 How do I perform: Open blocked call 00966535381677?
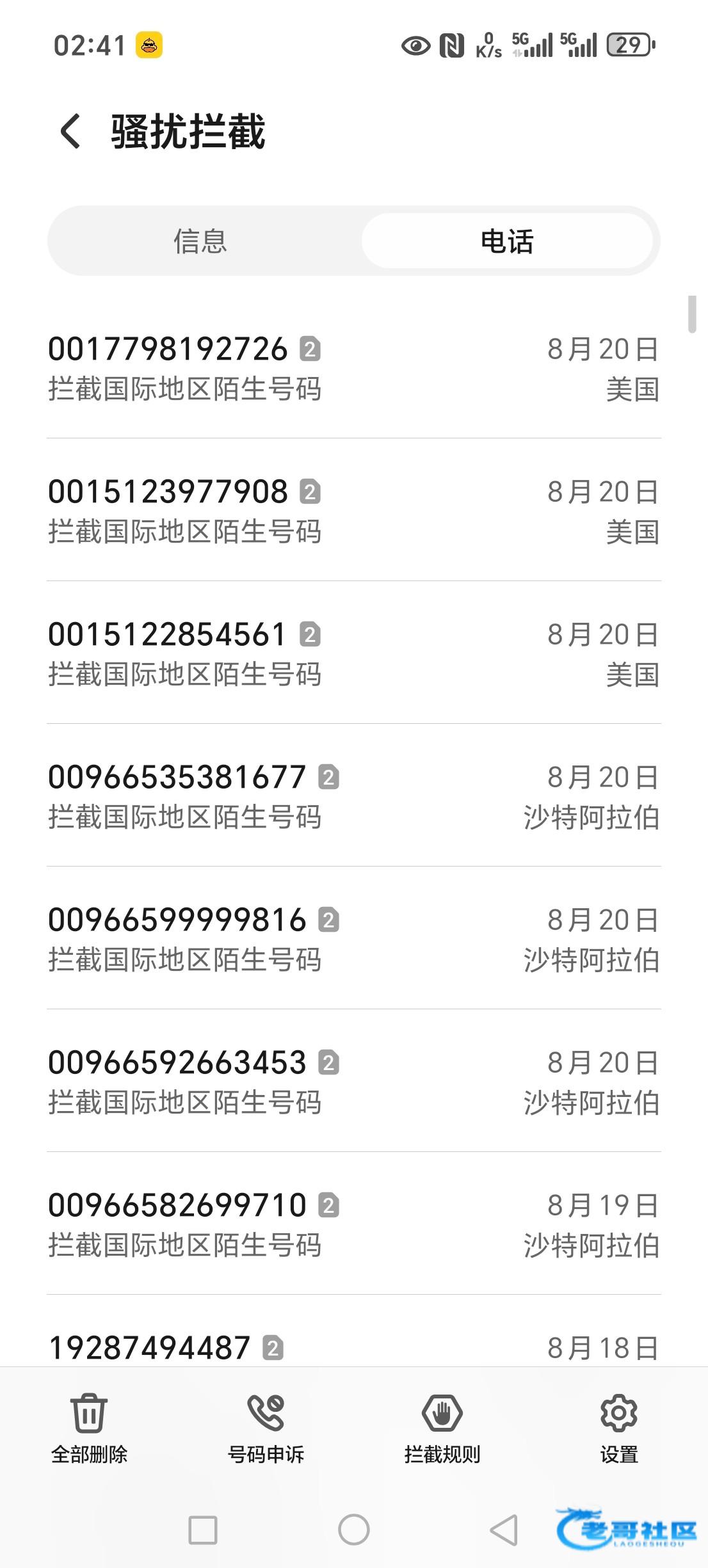tap(354, 796)
